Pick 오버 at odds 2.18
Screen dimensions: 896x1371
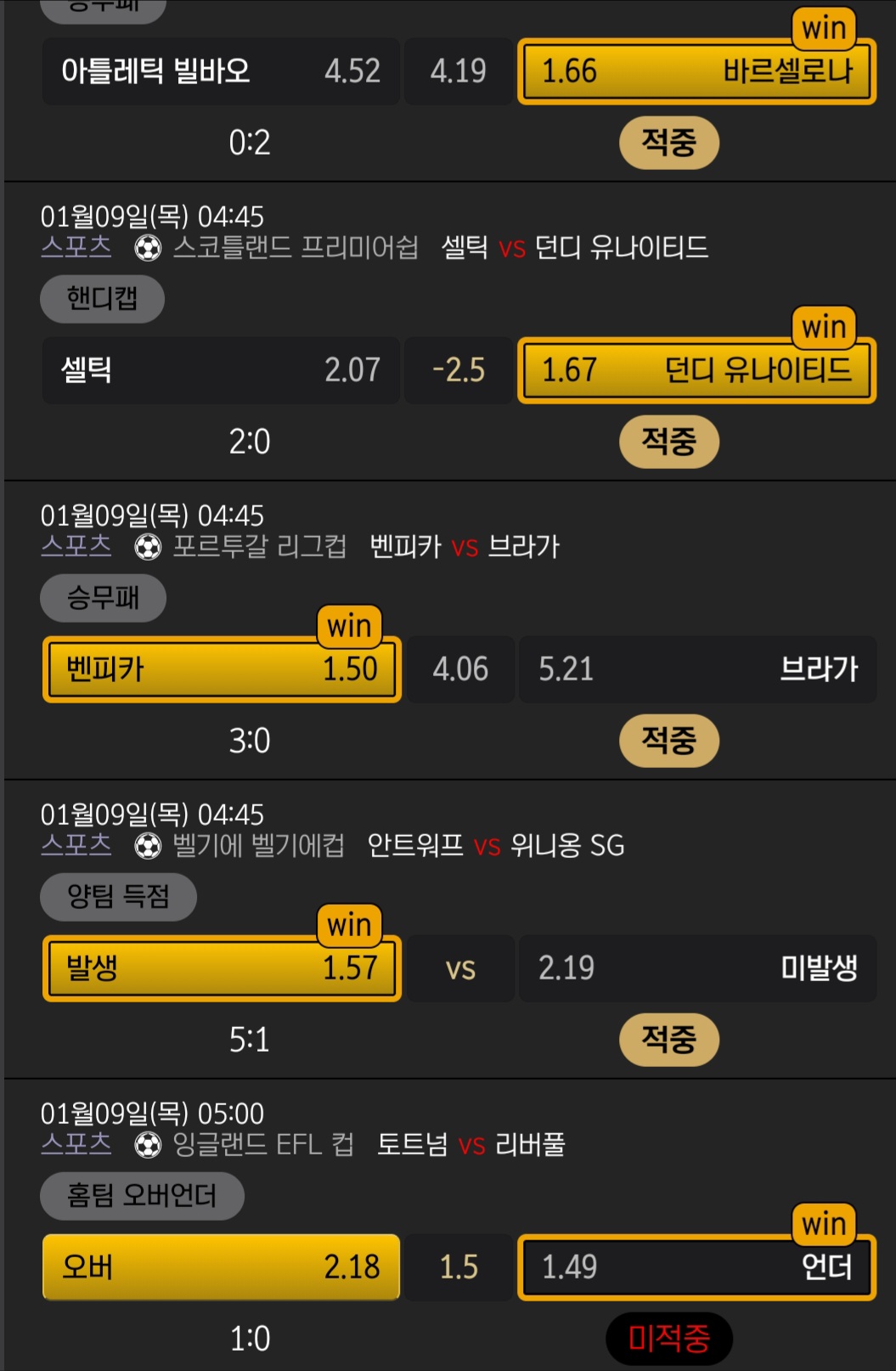(x=221, y=1267)
